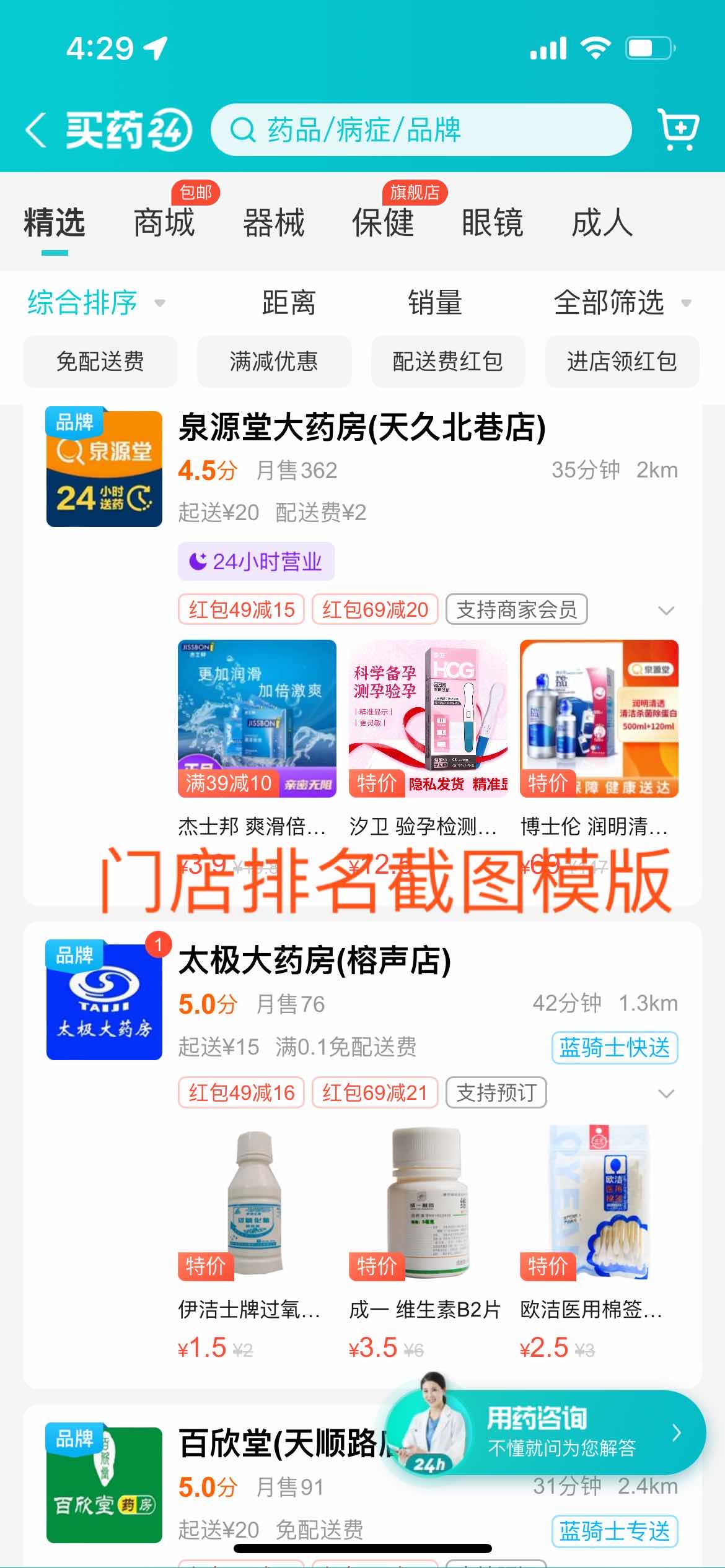Open the 综合排序 sort dropdown
The height and width of the screenshot is (1568, 725).
click(96, 303)
